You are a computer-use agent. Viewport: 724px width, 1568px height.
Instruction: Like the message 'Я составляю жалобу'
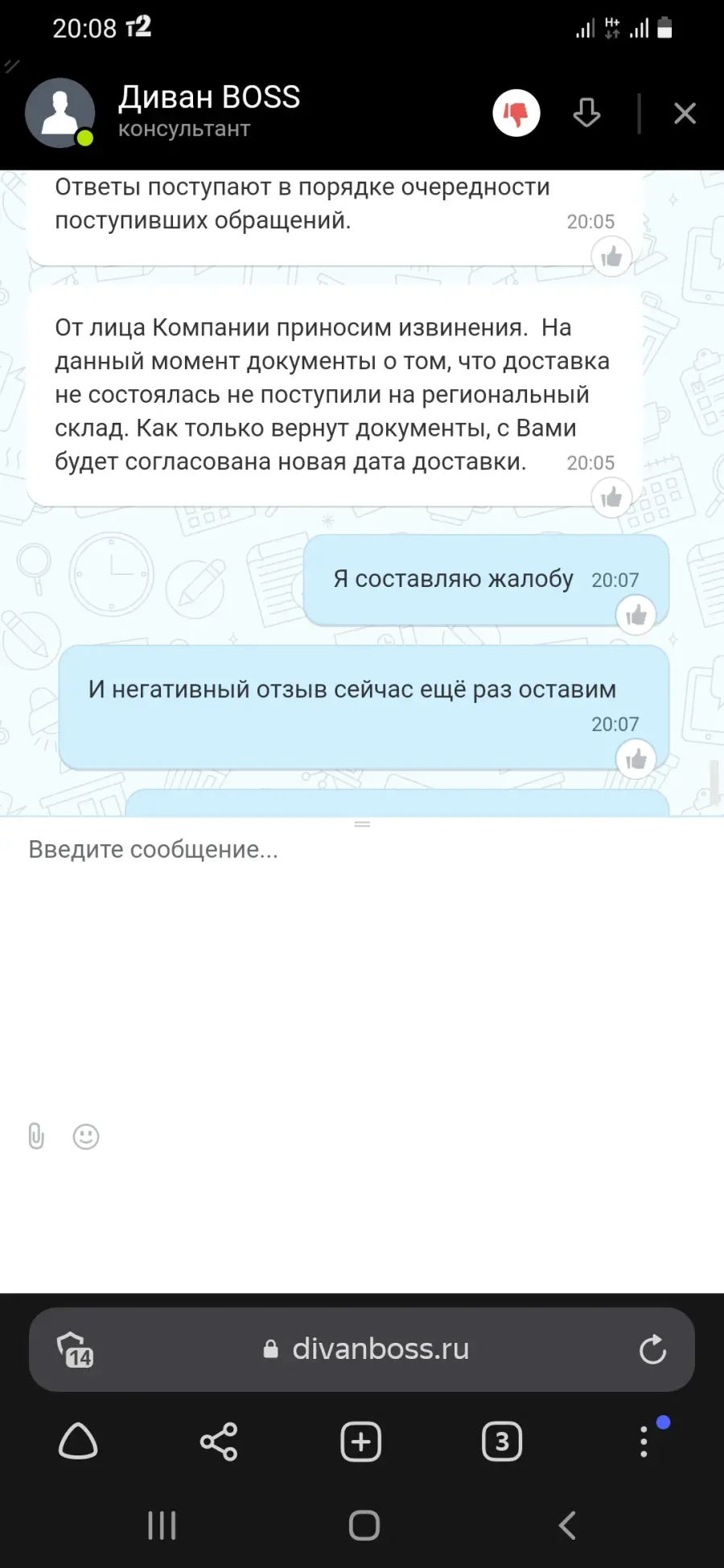pos(636,616)
